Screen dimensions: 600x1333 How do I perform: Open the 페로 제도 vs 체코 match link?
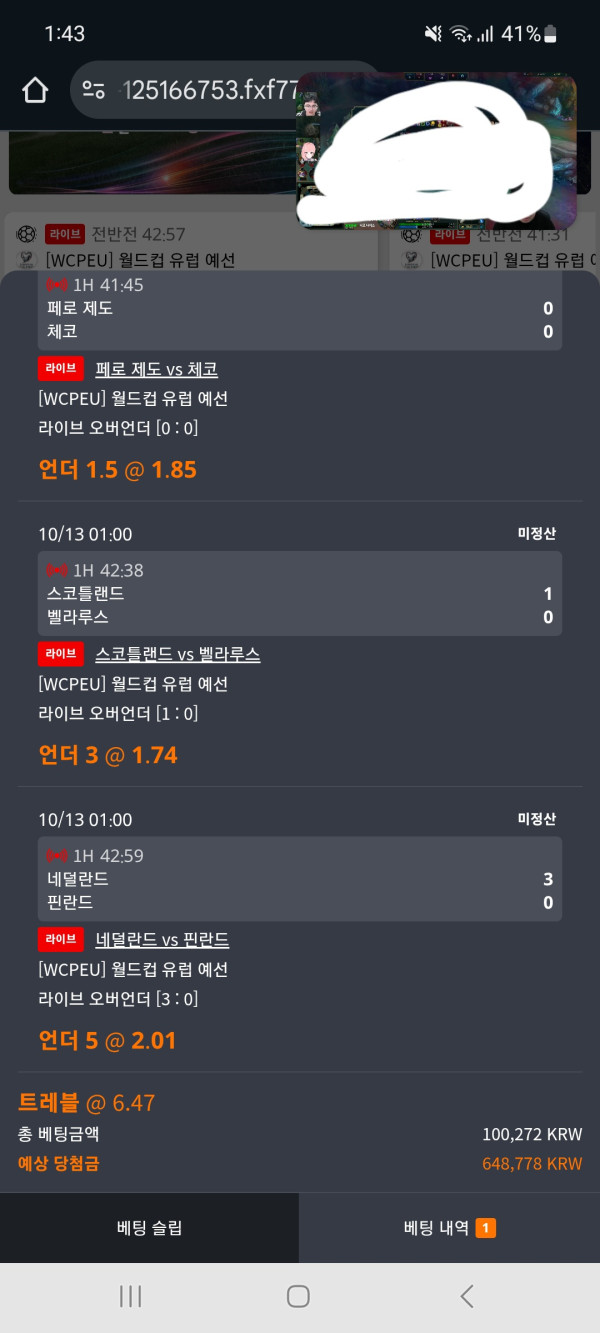[156, 370]
